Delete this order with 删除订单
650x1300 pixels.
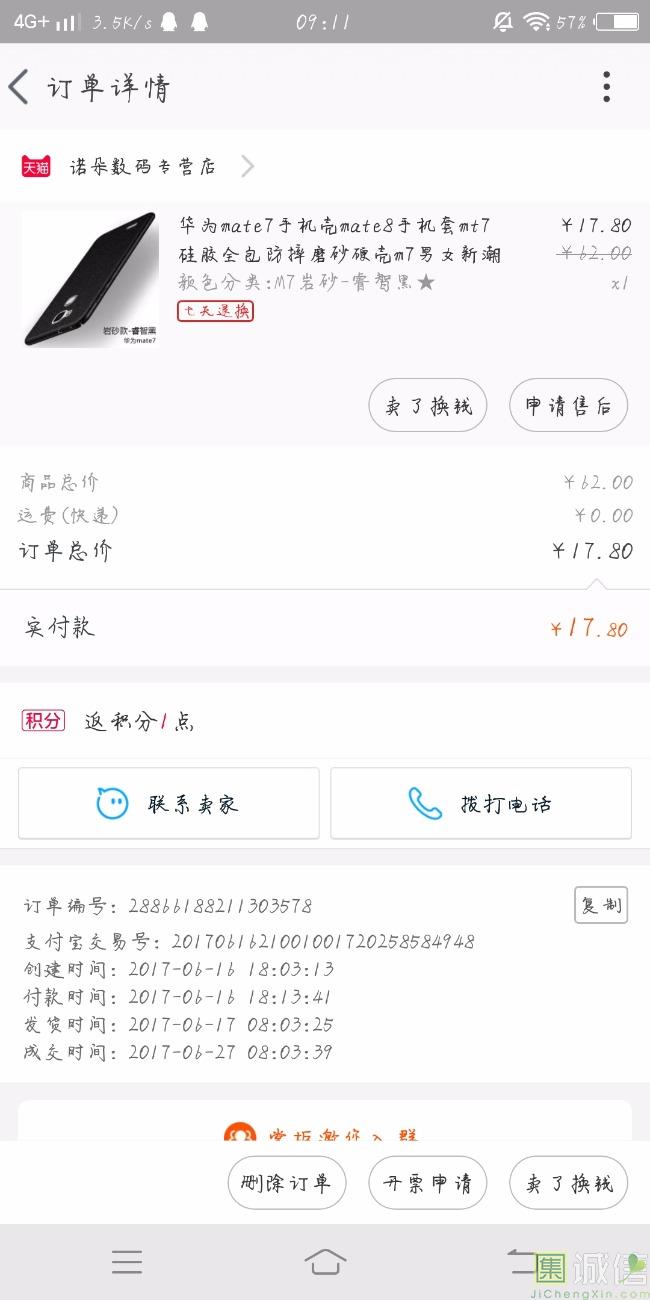(287, 1183)
